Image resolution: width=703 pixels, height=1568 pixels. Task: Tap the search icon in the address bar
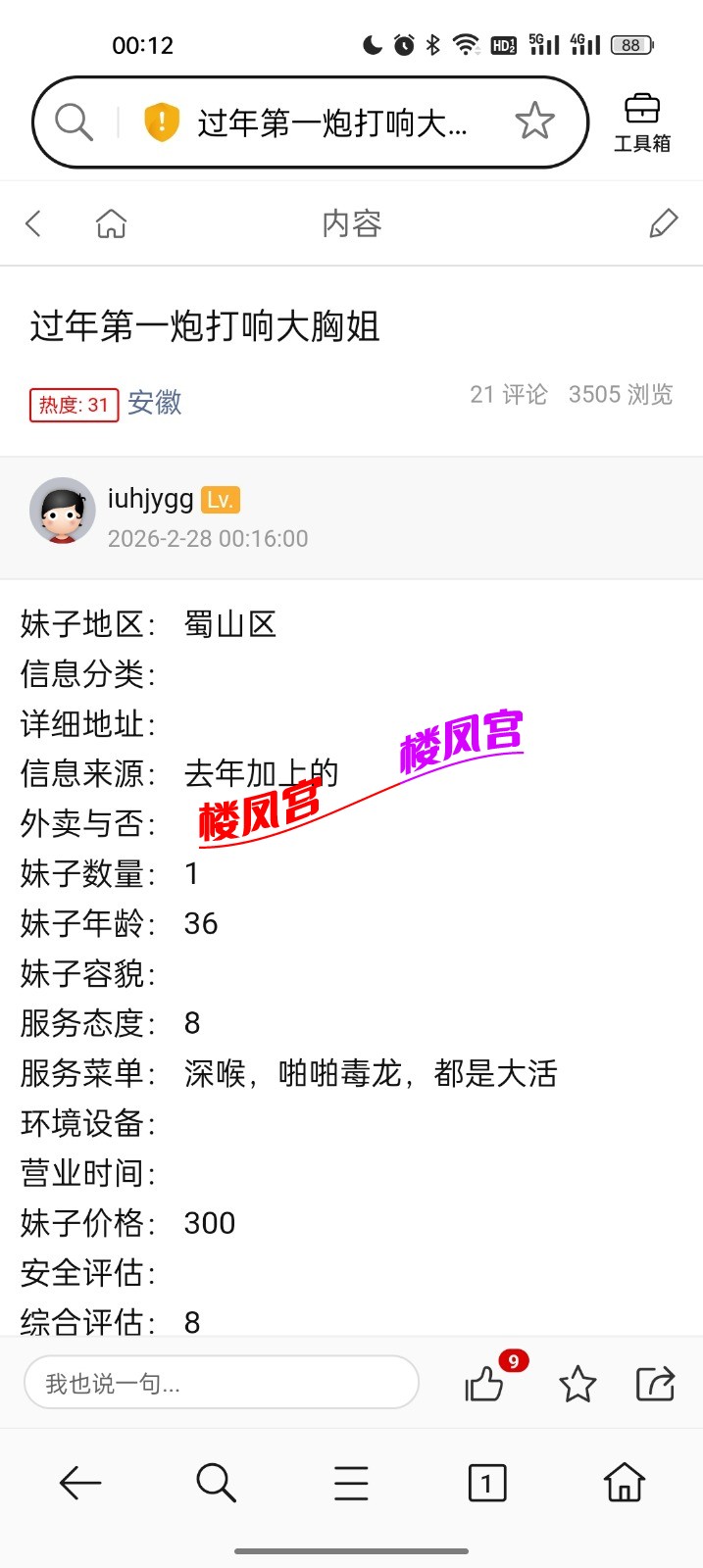click(x=74, y=122)
